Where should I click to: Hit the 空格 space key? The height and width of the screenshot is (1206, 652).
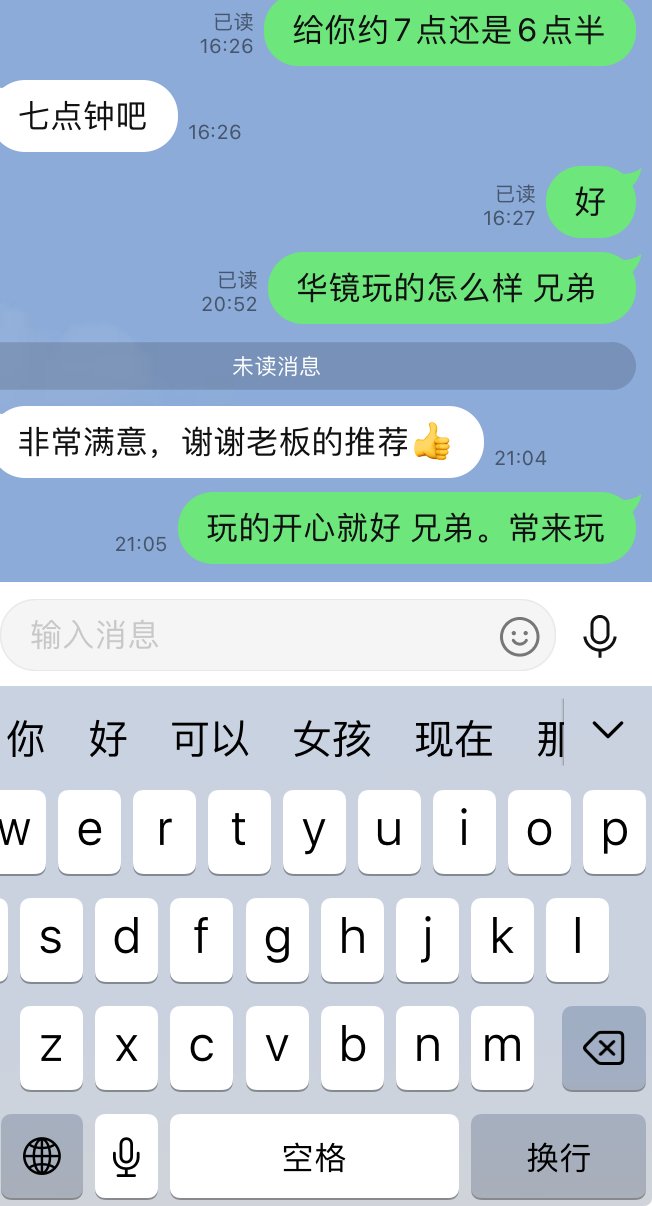[x=314, y=1156]
